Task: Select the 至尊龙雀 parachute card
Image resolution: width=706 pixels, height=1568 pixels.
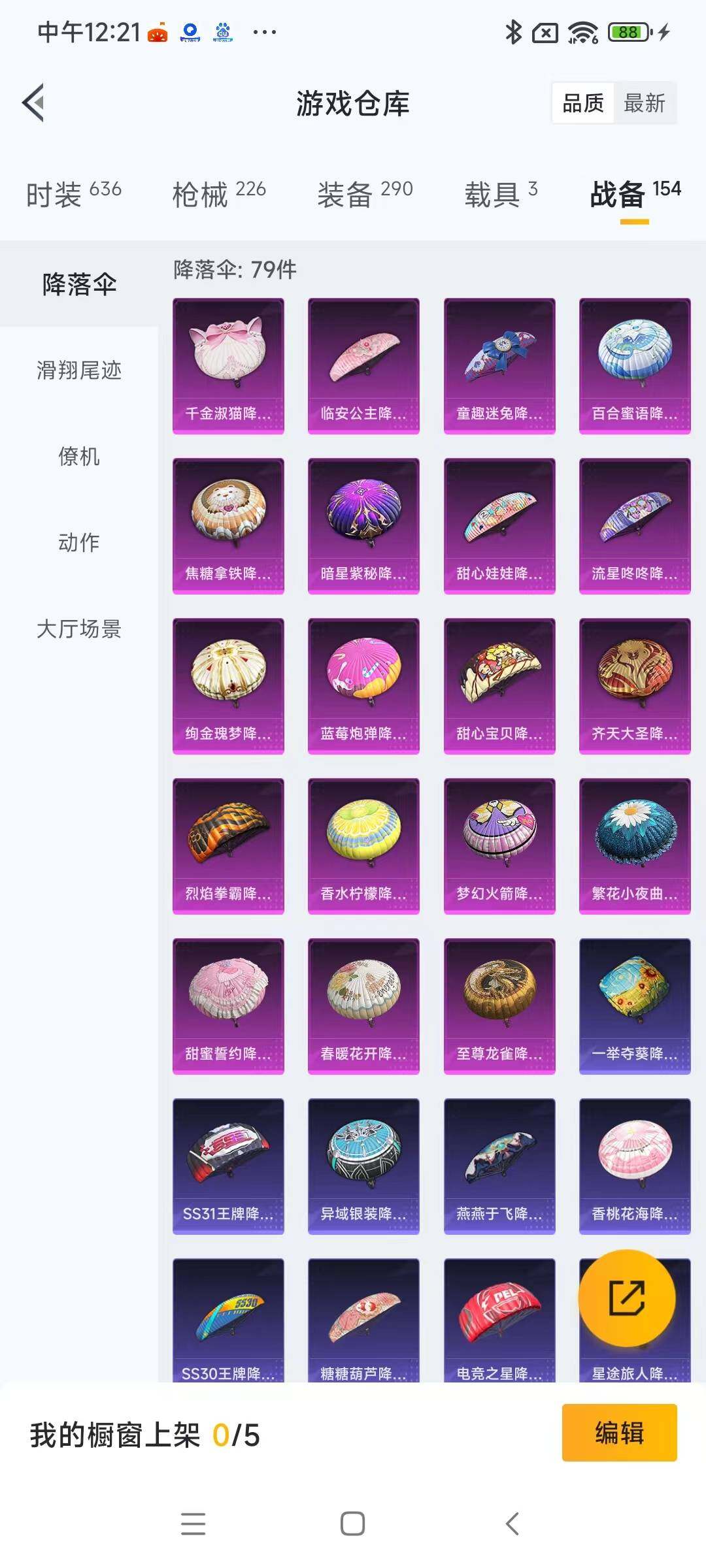Action: [x=499, y=1006]
